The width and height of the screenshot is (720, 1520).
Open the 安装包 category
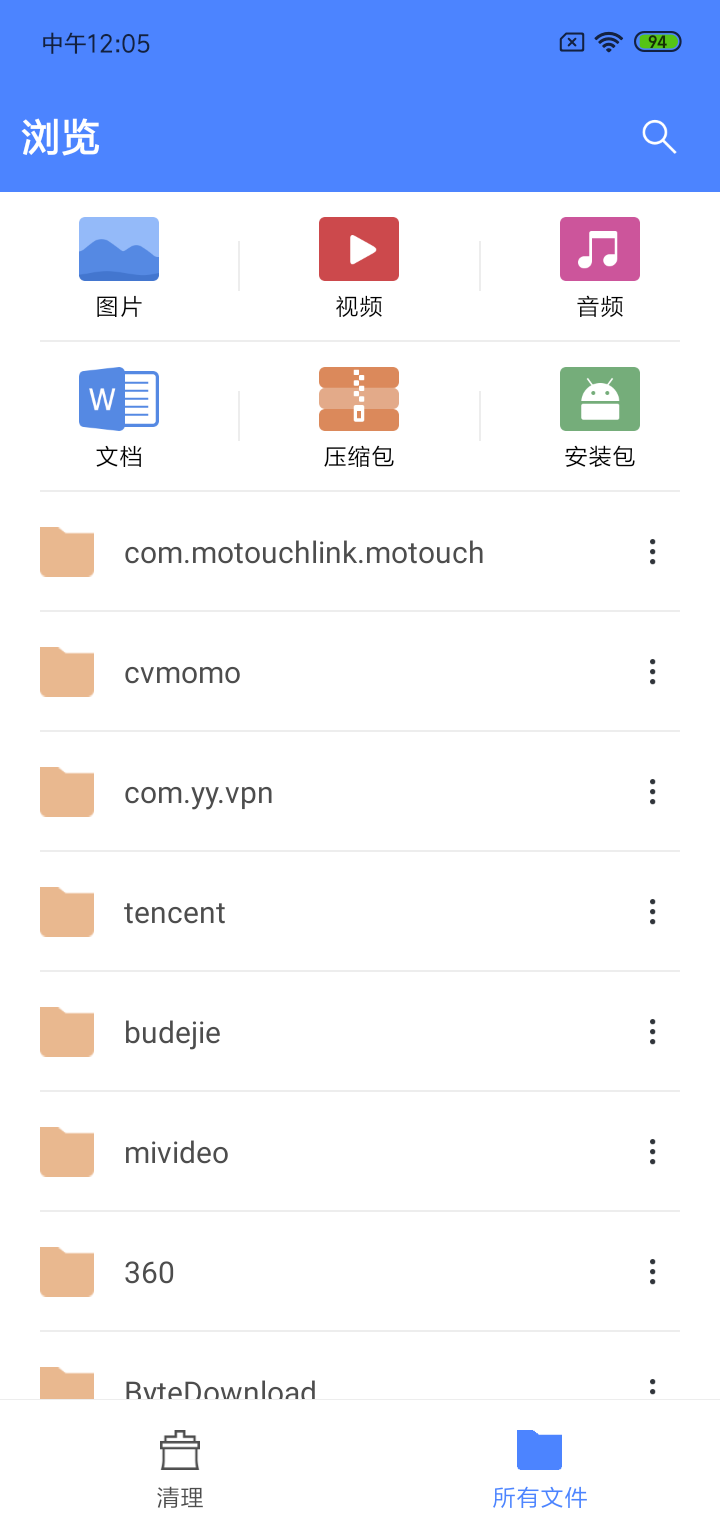pos(599,416)
